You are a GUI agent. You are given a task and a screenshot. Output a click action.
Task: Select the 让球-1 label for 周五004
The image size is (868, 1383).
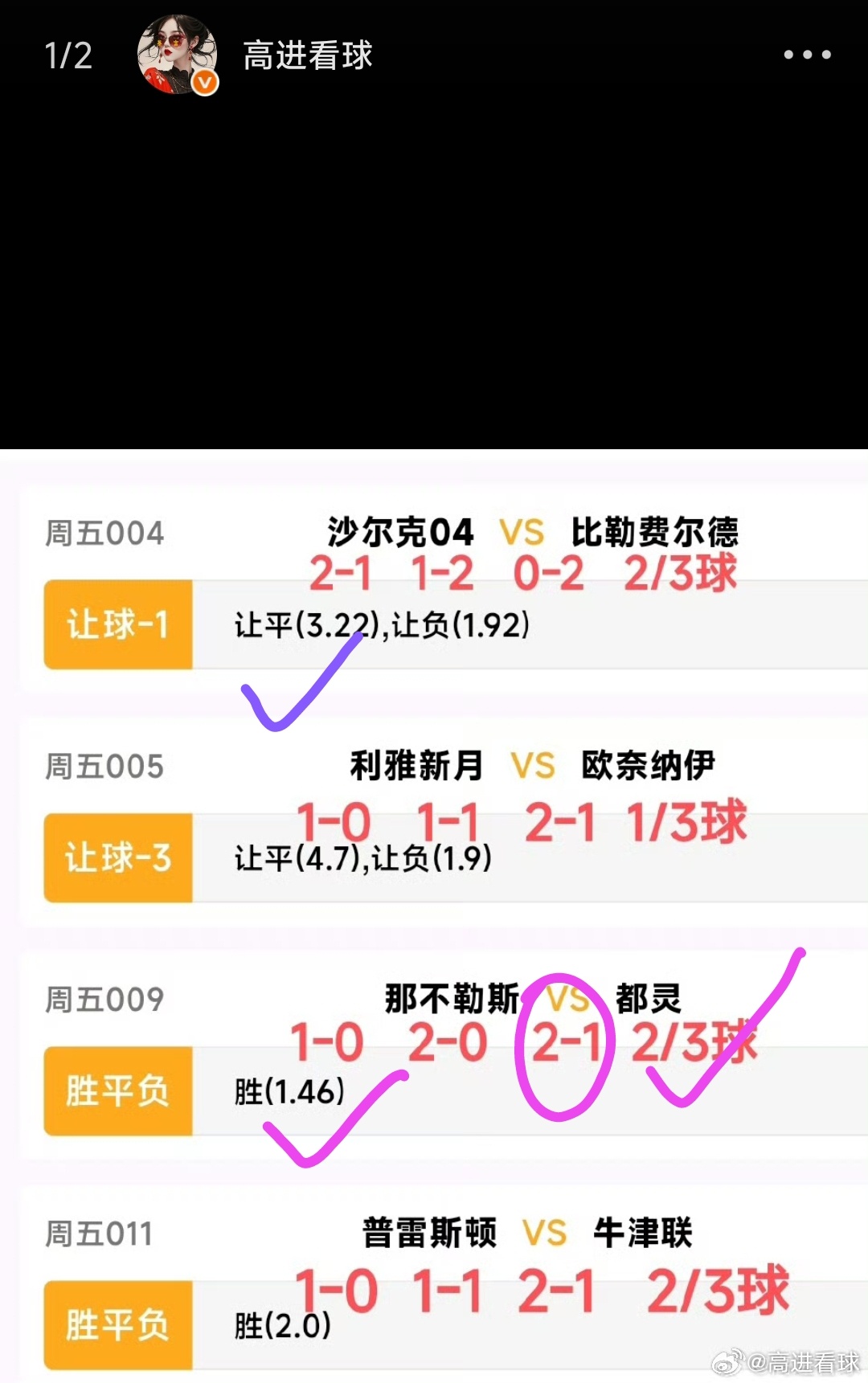117,624
